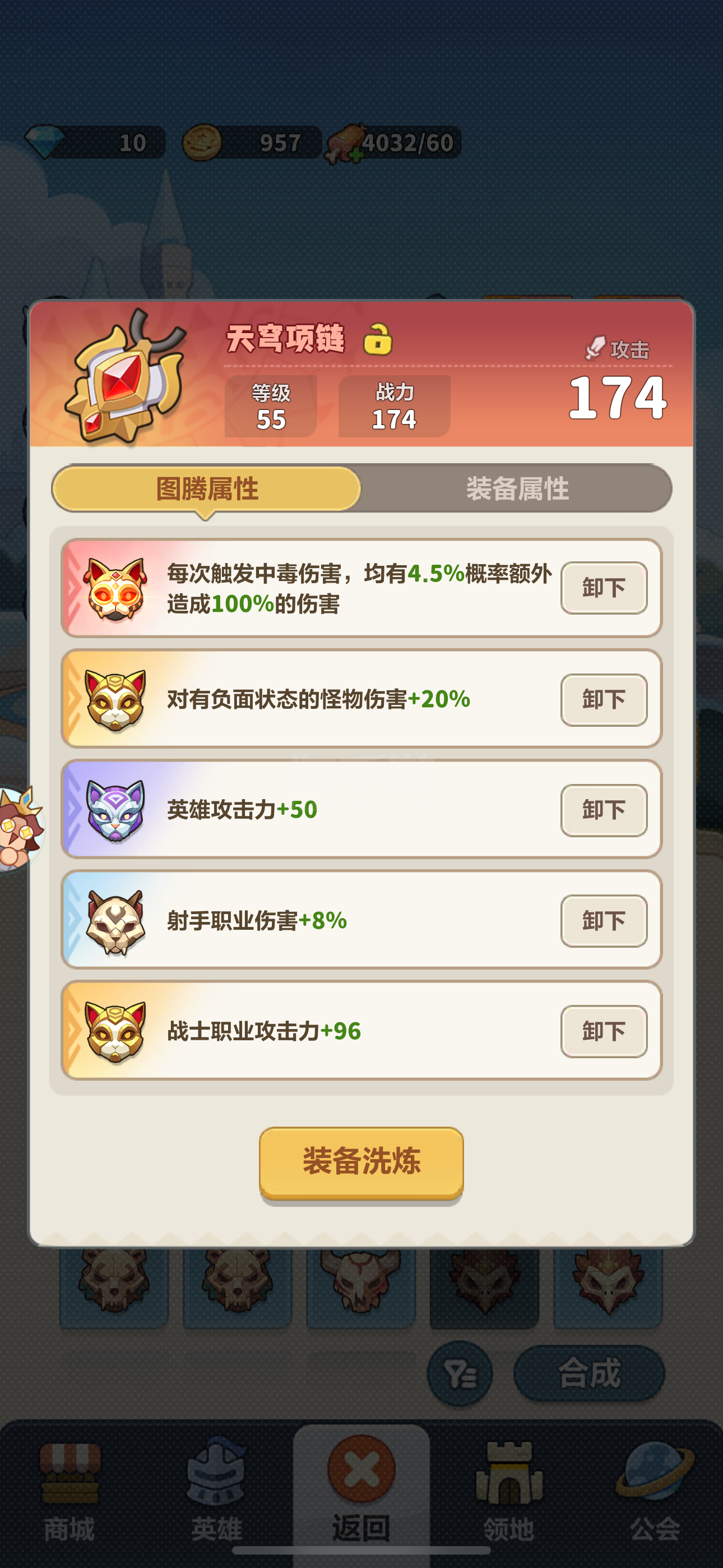
Task: Select the 图腾属性 tab
Action: [207, 489]
